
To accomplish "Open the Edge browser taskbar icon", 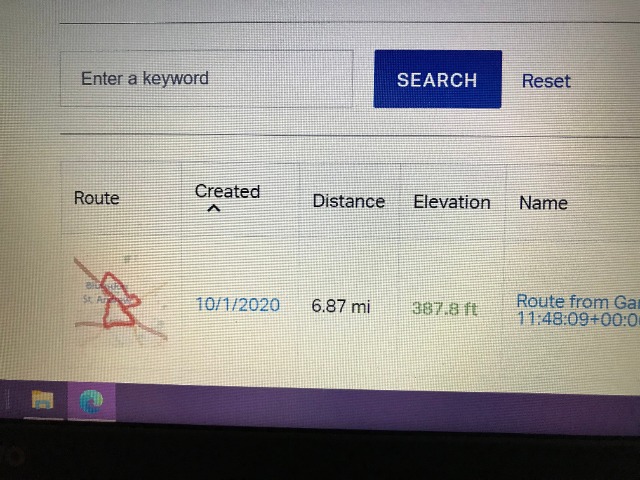I will pyautogui.click(x=91, y=401).
